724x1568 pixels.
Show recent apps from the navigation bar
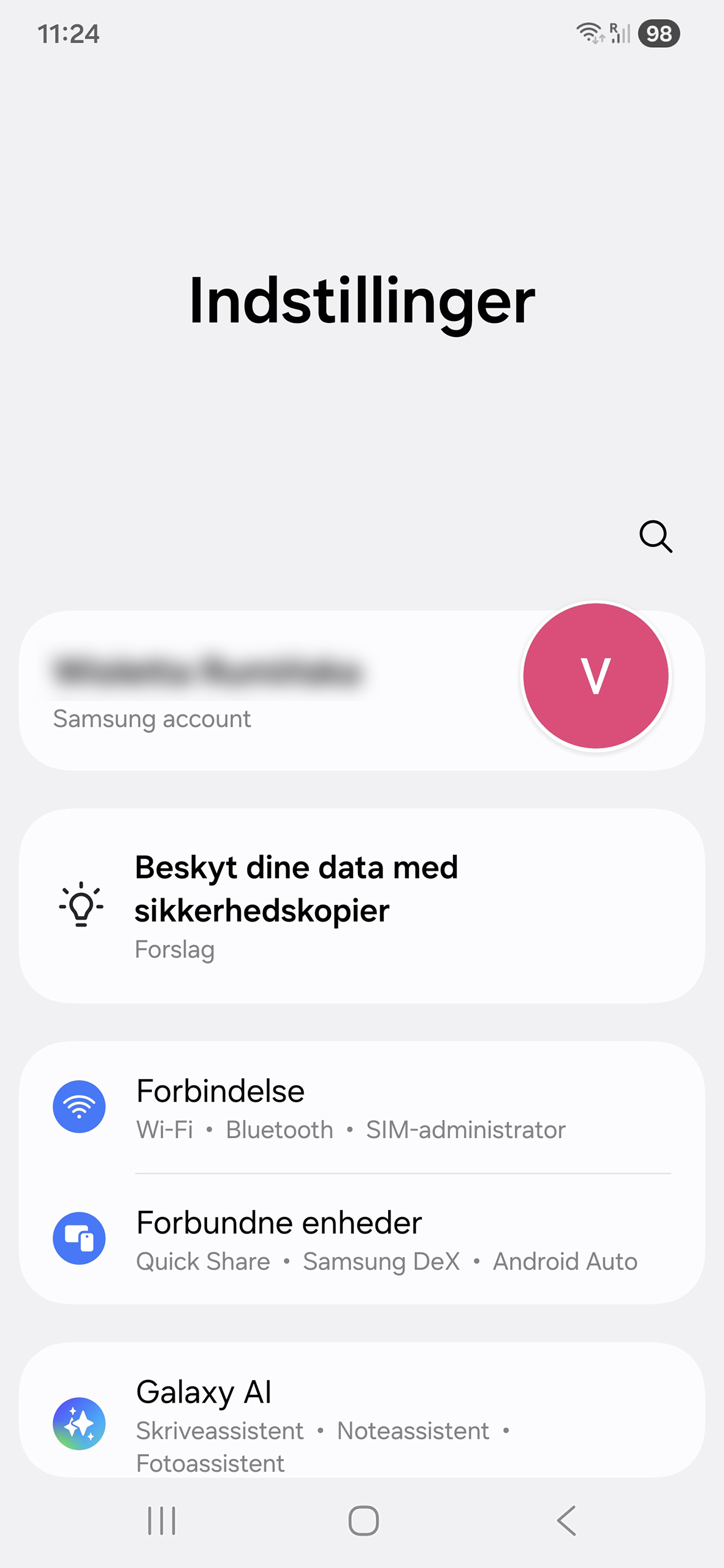162,1521
